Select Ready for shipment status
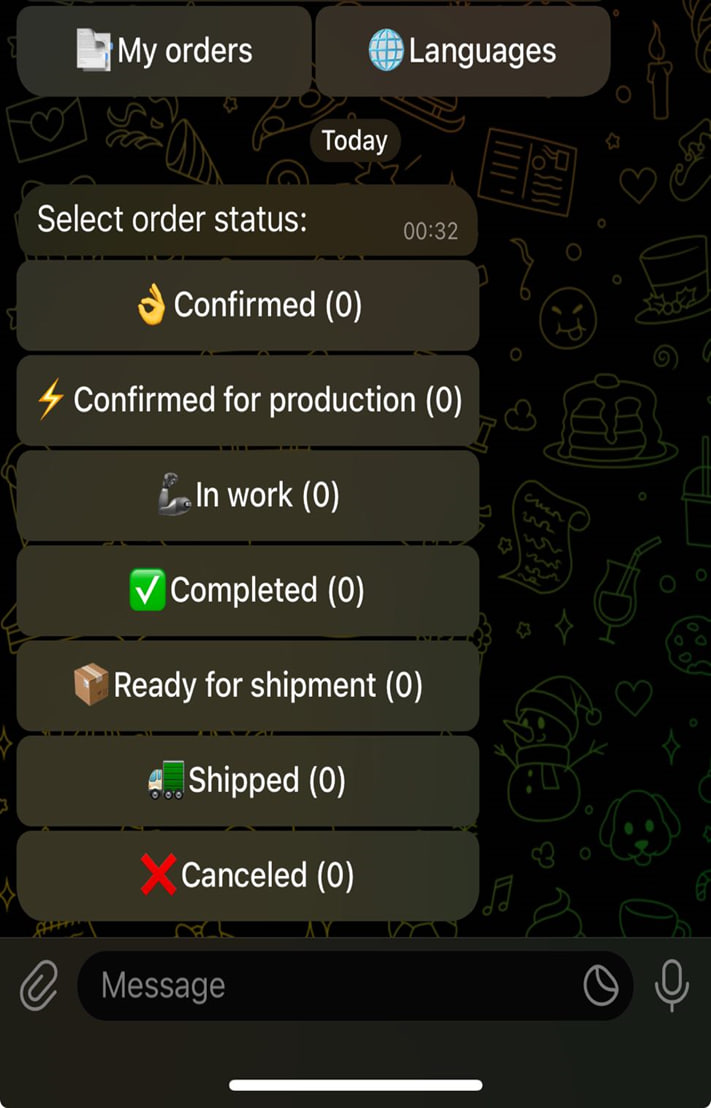Screen dimensions: 711x1108 [248, 685]
